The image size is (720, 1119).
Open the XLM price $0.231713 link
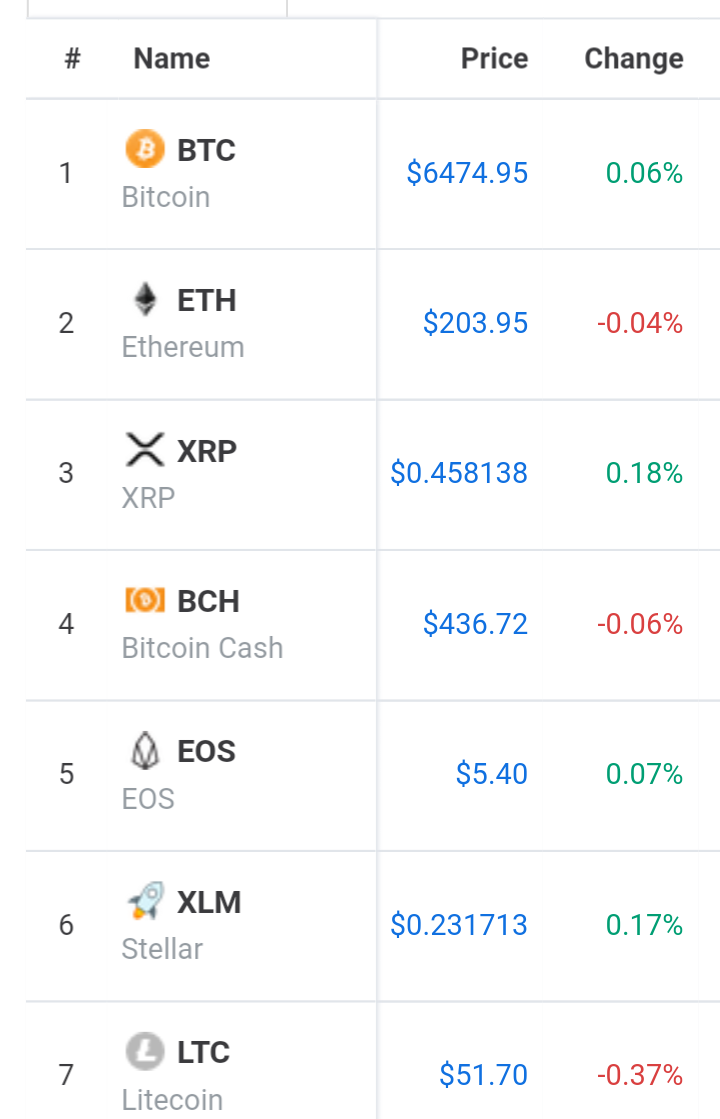point(460,925)
